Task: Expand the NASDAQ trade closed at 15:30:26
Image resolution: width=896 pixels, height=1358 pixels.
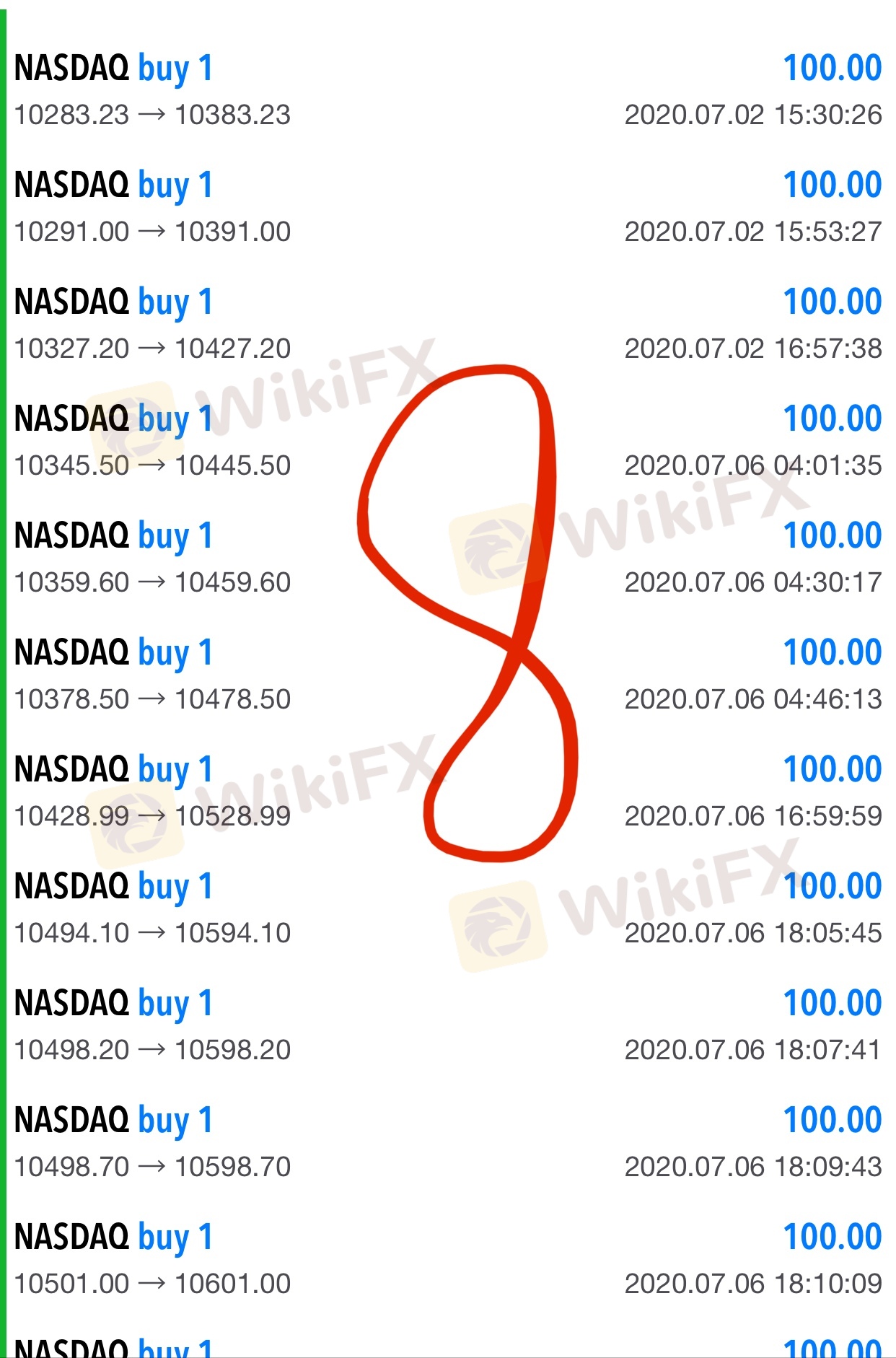Action: [x=447, y=90]
